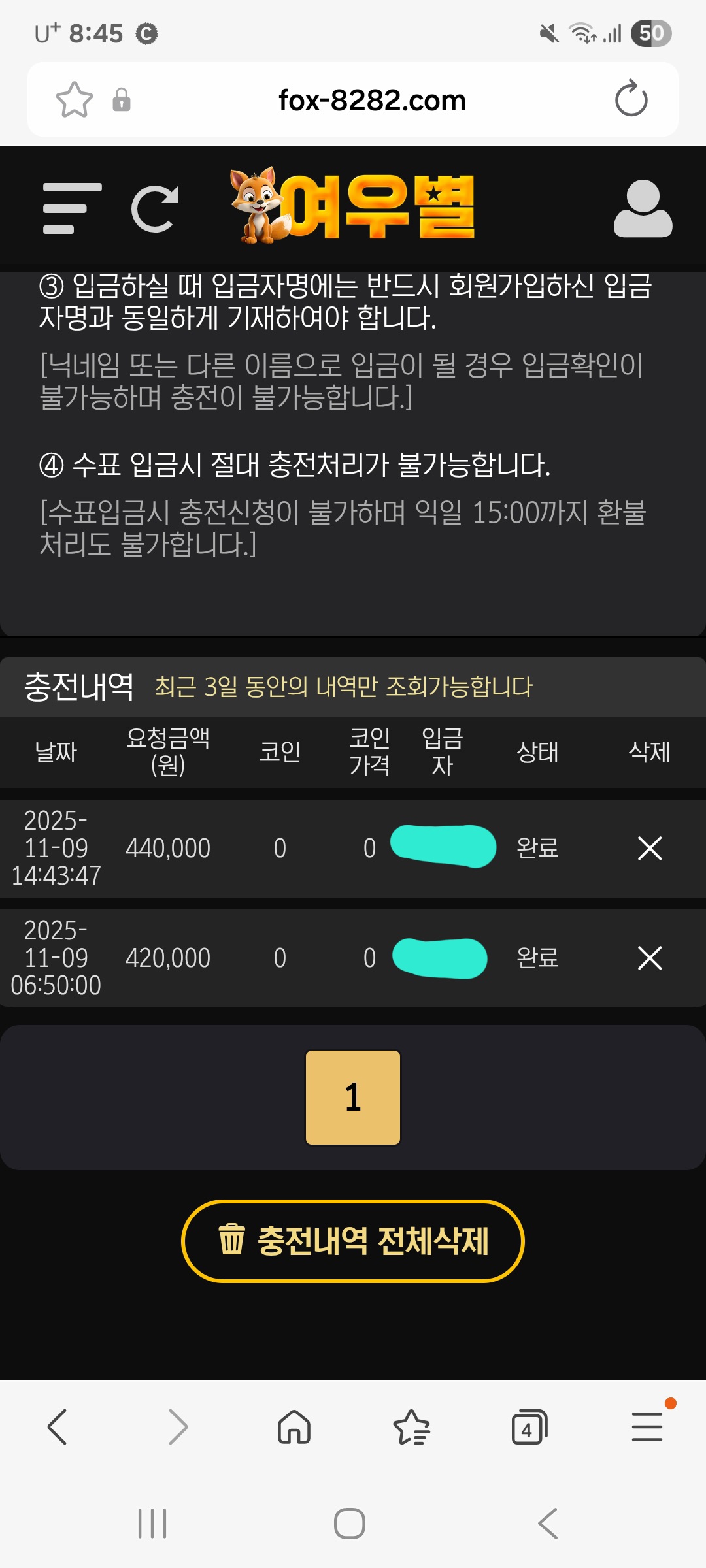Tap the in-page refresh arrow icon

(156, 208)
